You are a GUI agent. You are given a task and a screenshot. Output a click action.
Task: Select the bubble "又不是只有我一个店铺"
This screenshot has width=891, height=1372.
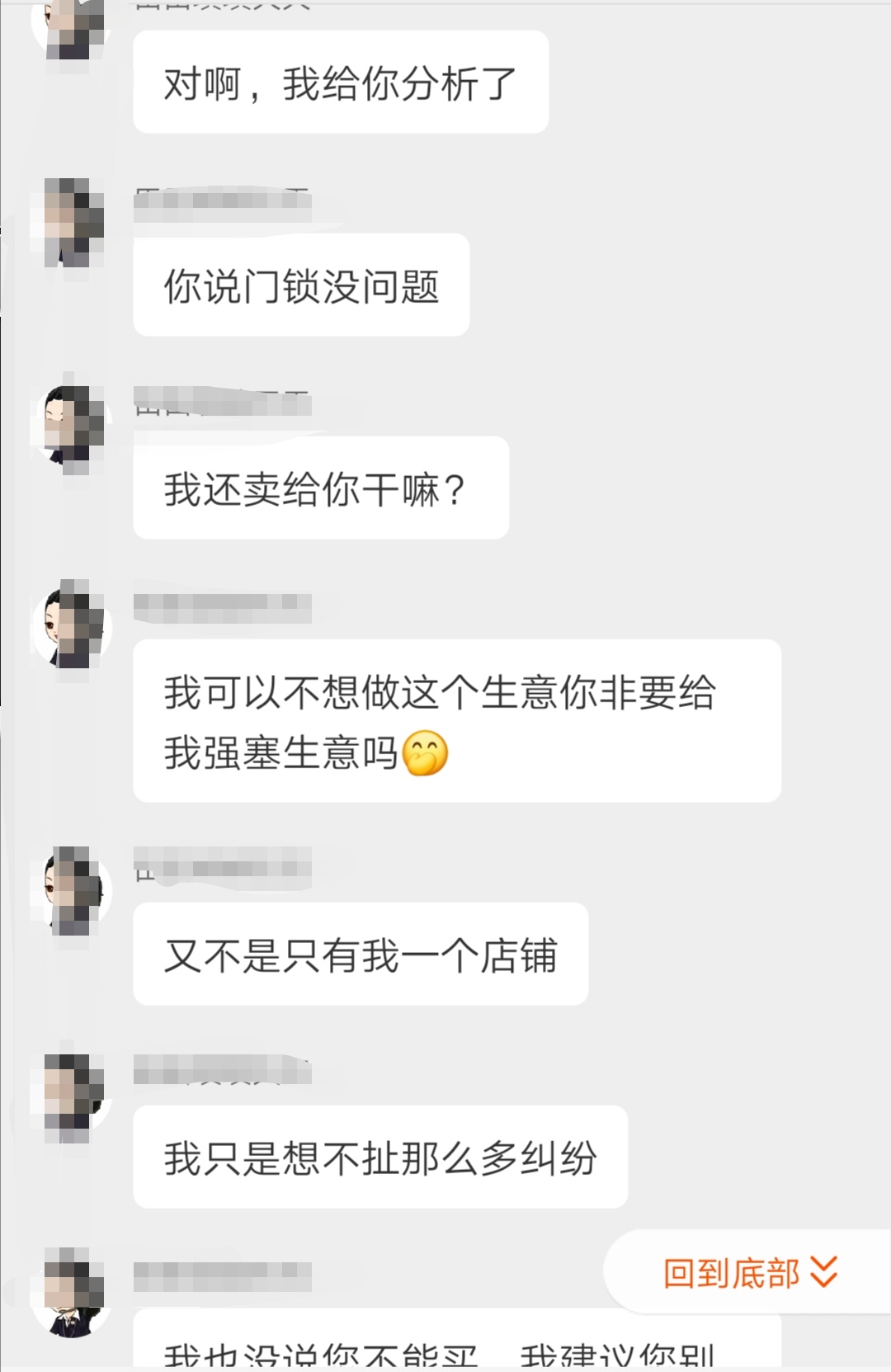pos(361,953)
